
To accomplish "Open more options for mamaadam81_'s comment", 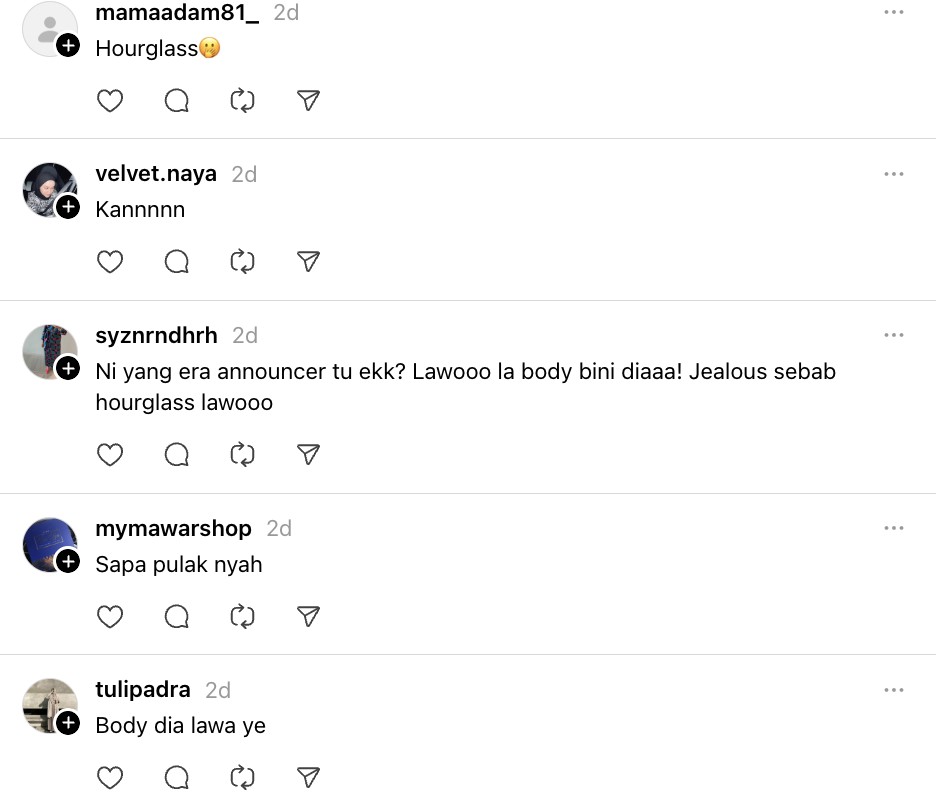I will (x=893, y=12).
